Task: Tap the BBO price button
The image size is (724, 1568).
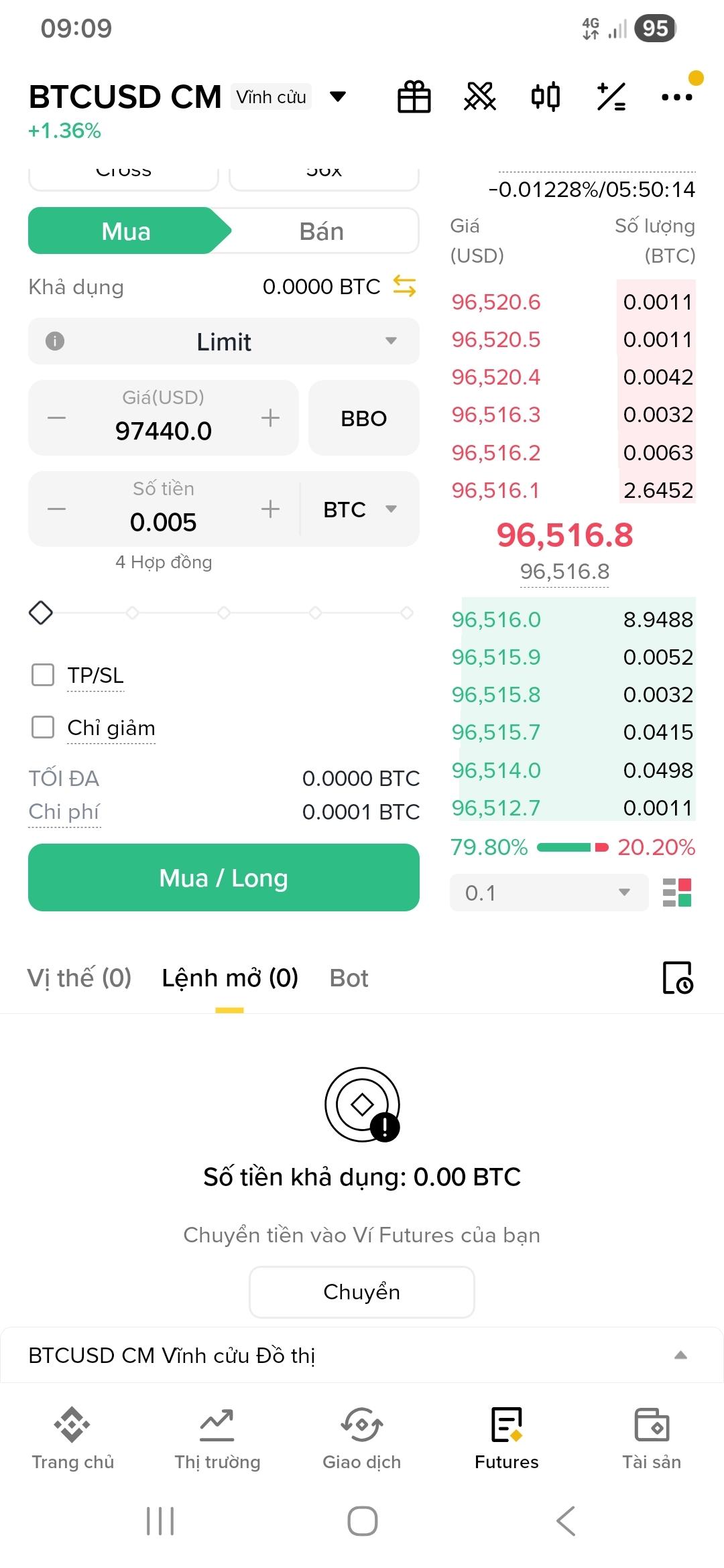Action: (x=363, y=418)
